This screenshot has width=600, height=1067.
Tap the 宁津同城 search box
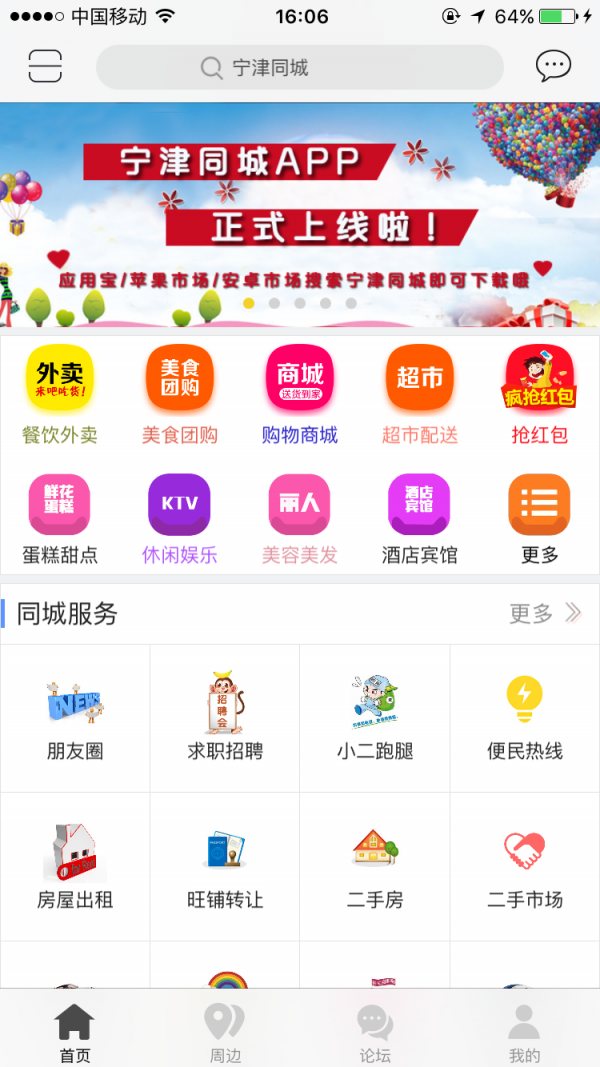(300, 68)
